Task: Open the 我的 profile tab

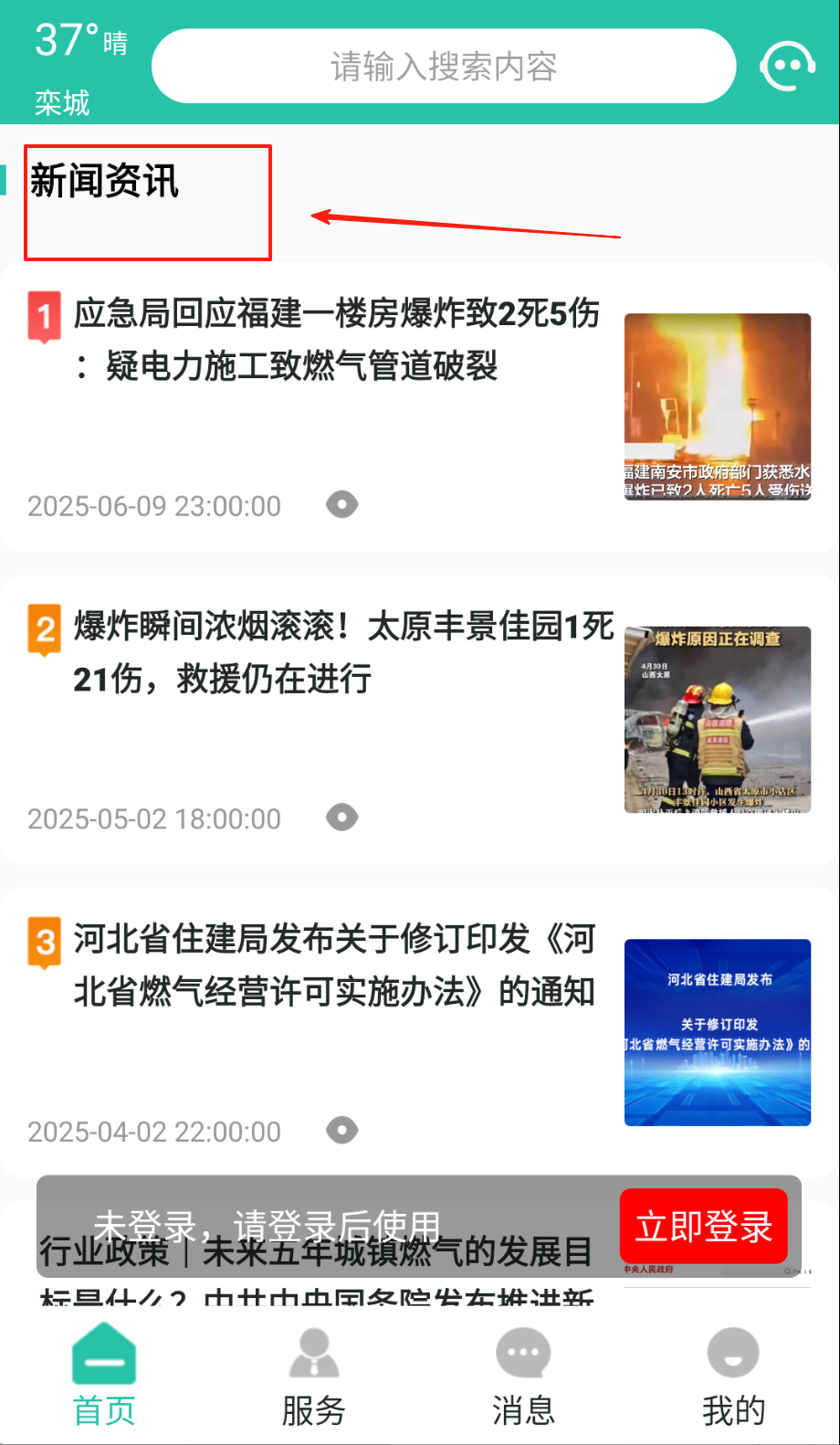Action: 733,1376
